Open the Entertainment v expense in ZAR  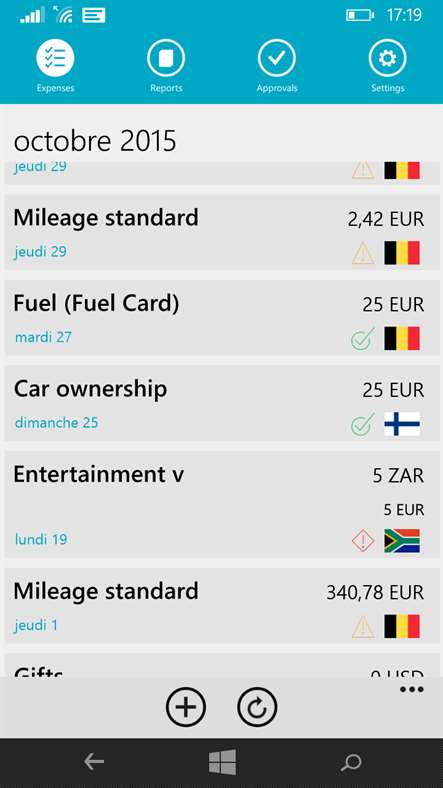point(222,505)
